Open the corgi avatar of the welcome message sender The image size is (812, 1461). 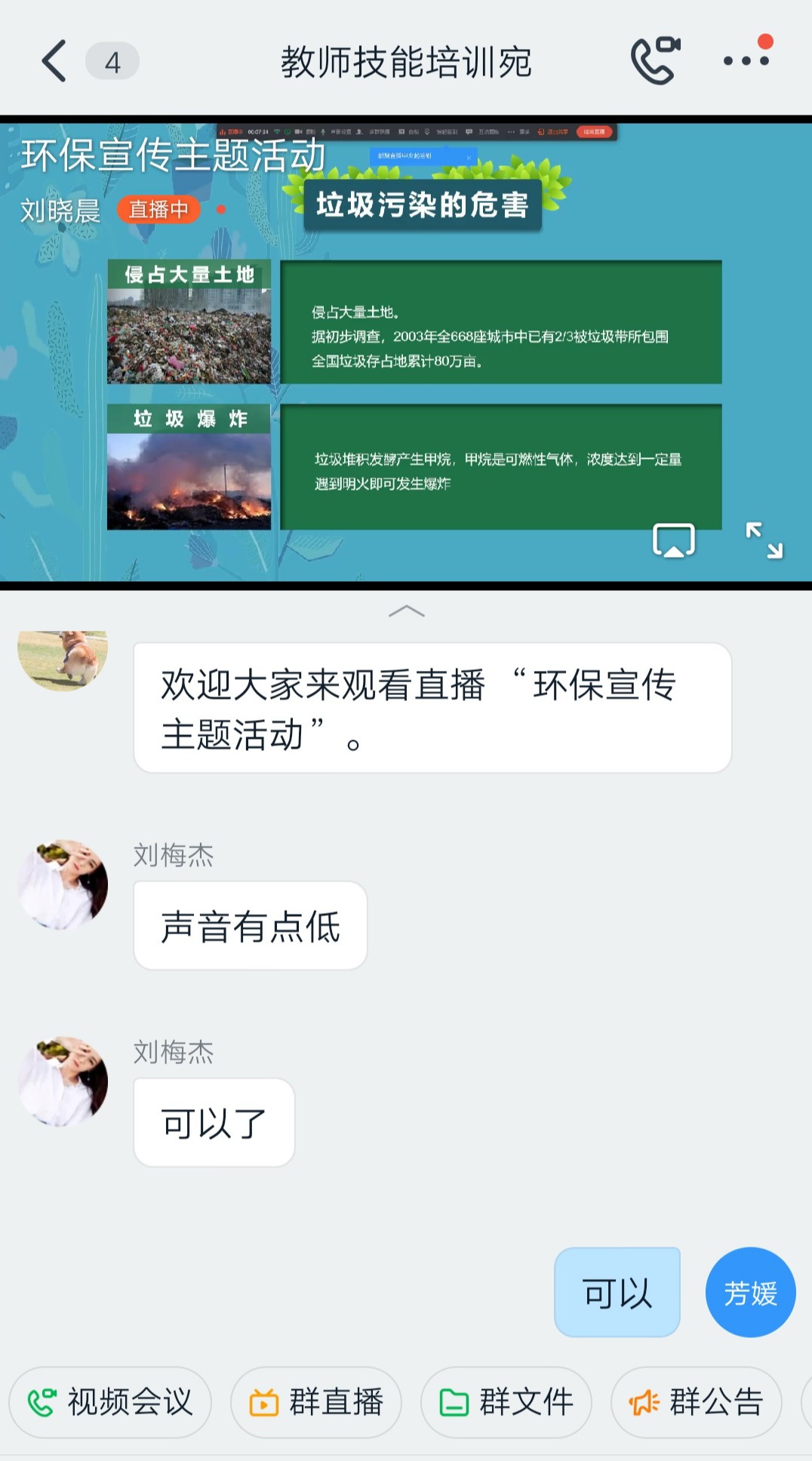pyautogui.click(x=63, y=658)
